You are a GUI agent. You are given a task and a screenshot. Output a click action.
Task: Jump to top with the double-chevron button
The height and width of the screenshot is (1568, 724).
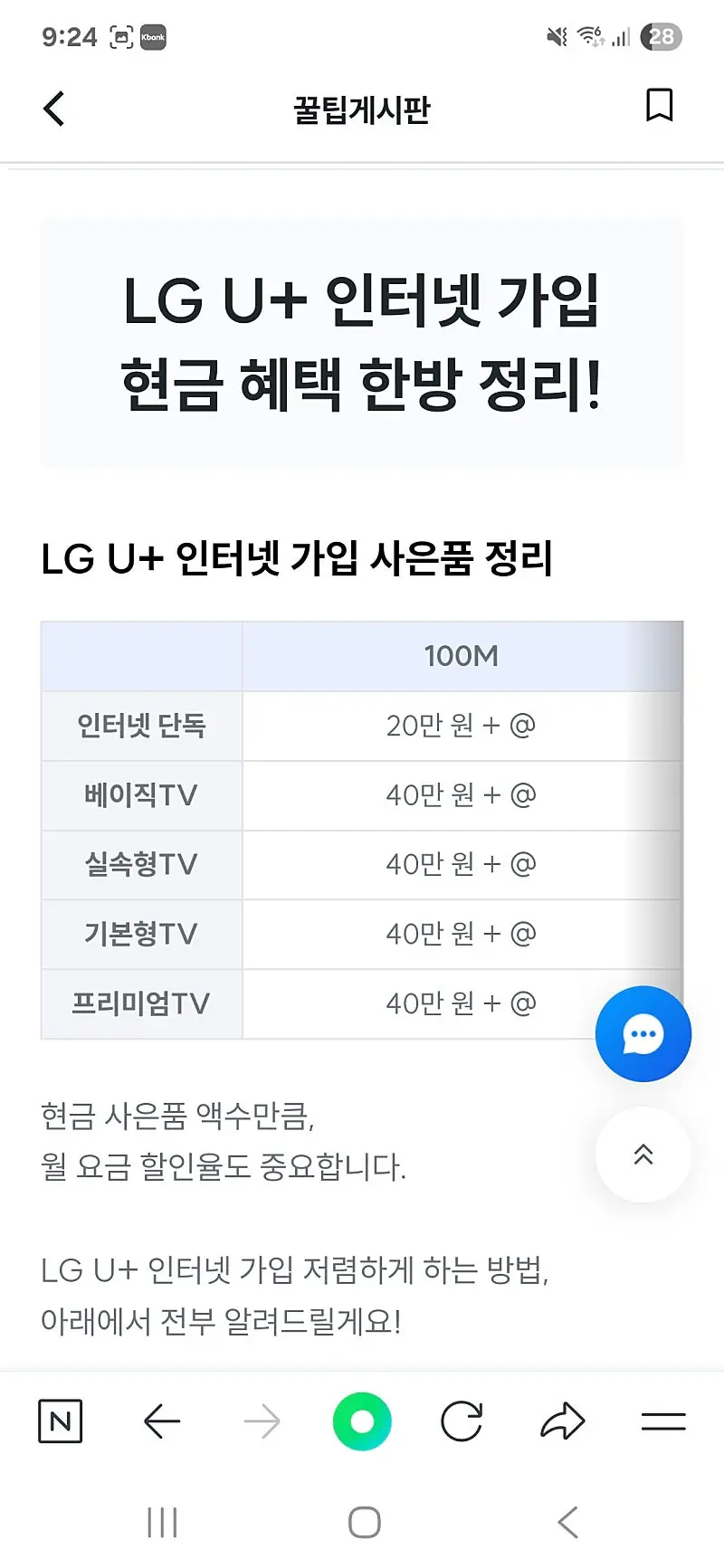pyautogui.click(x=643, y=1155)
